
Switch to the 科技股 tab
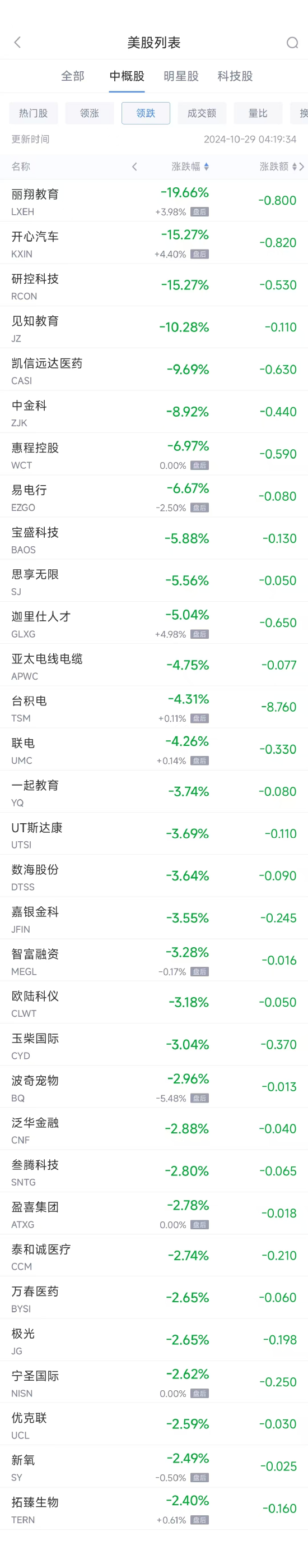coord(235,76)
